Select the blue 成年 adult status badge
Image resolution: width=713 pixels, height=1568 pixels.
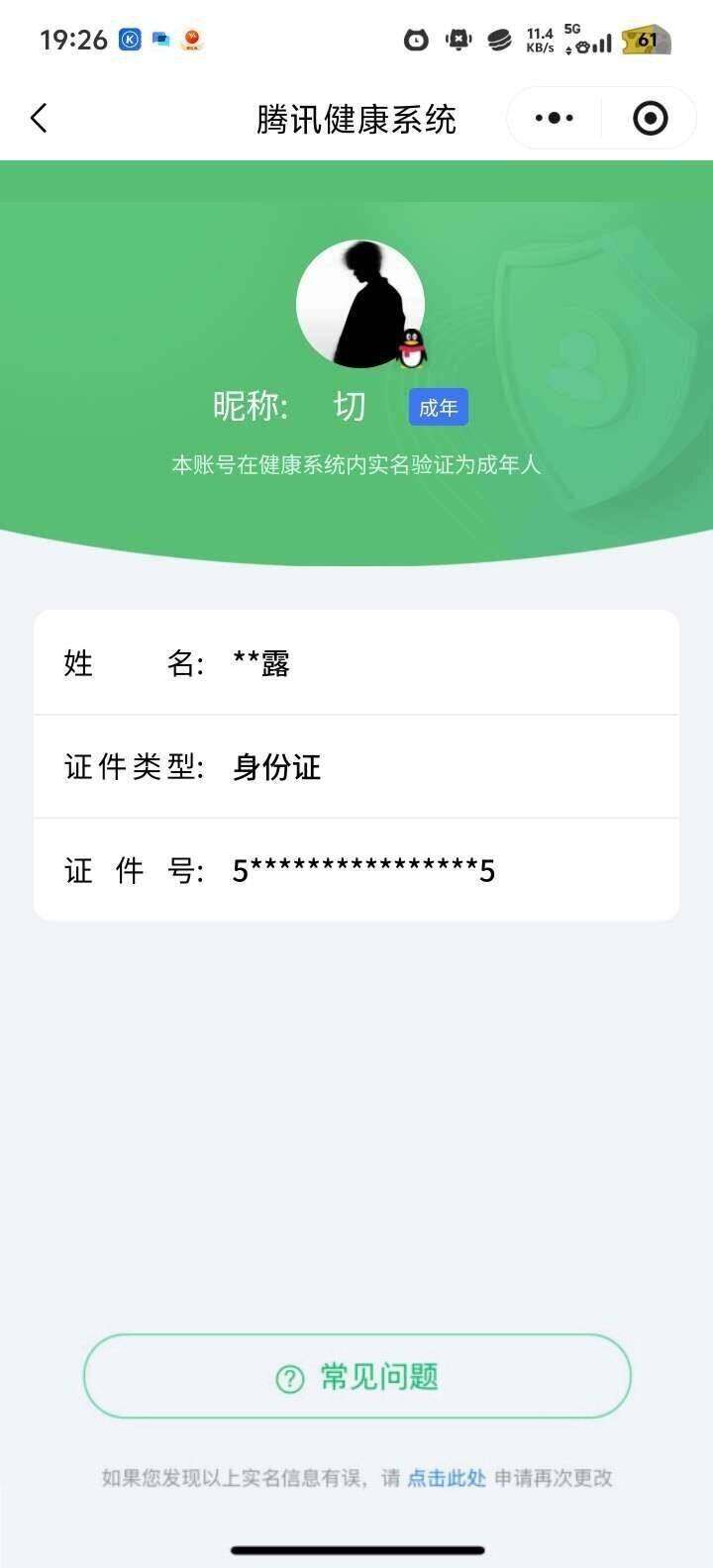point(438,407)
